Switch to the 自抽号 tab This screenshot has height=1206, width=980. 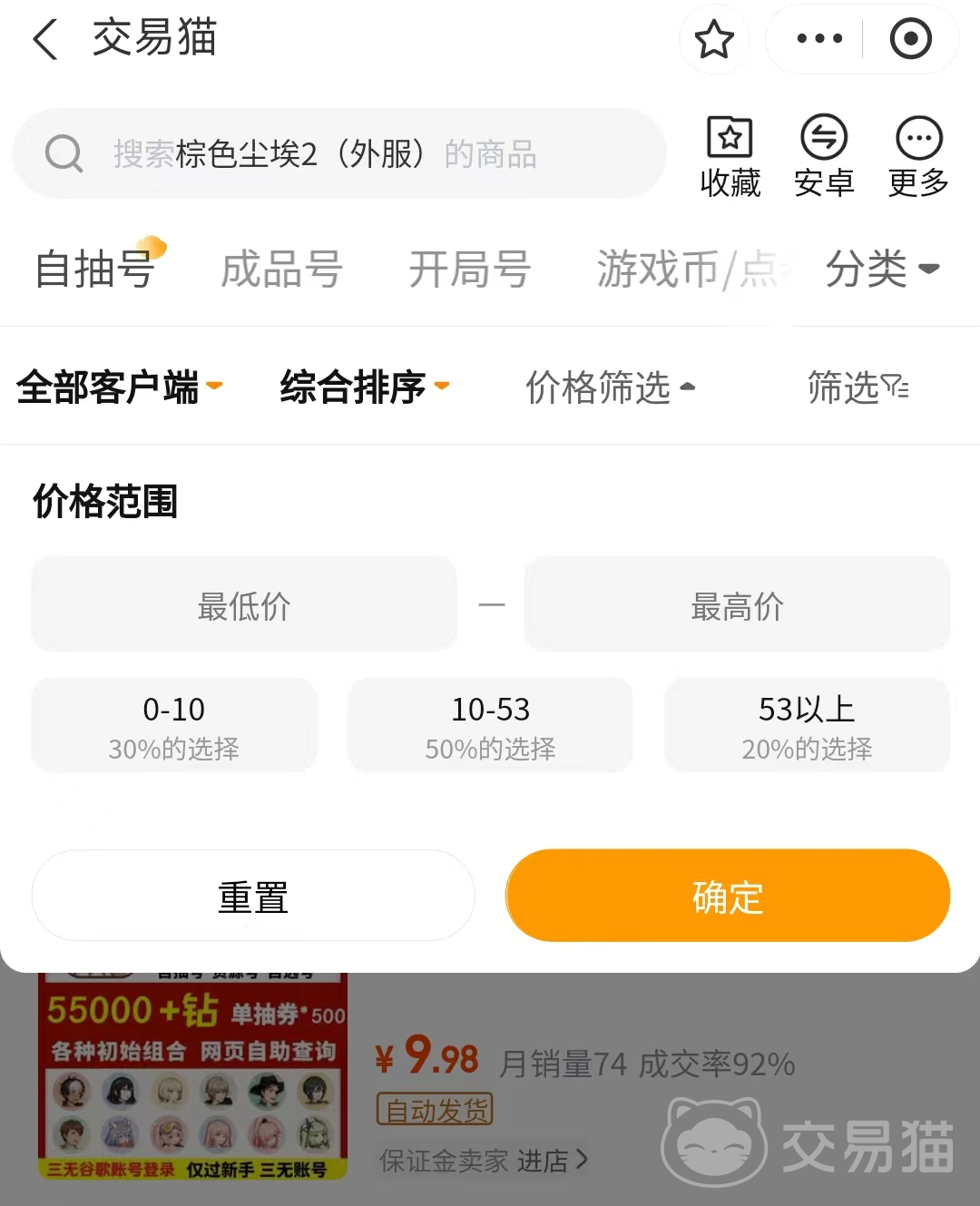[x=94, y=270]
